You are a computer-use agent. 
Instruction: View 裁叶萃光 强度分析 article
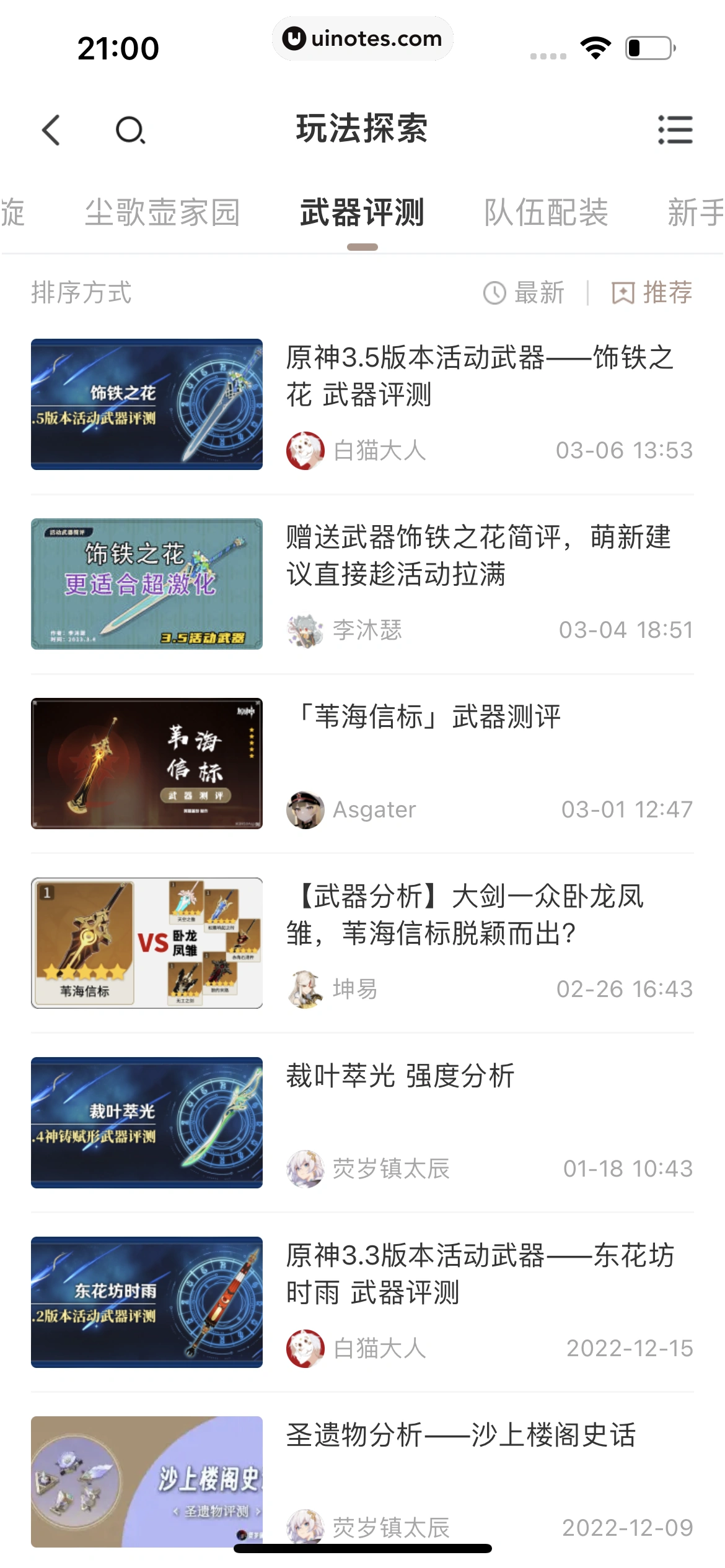point(400,1076)
